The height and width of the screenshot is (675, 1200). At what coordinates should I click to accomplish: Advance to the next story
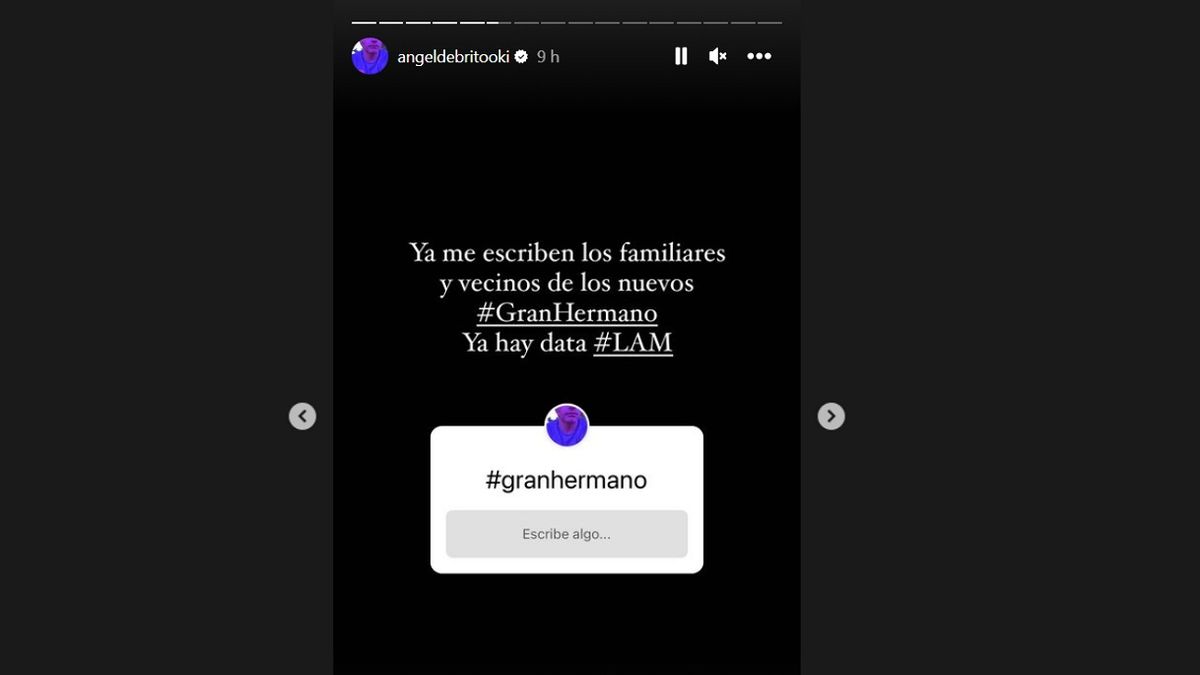pos(831,416)
